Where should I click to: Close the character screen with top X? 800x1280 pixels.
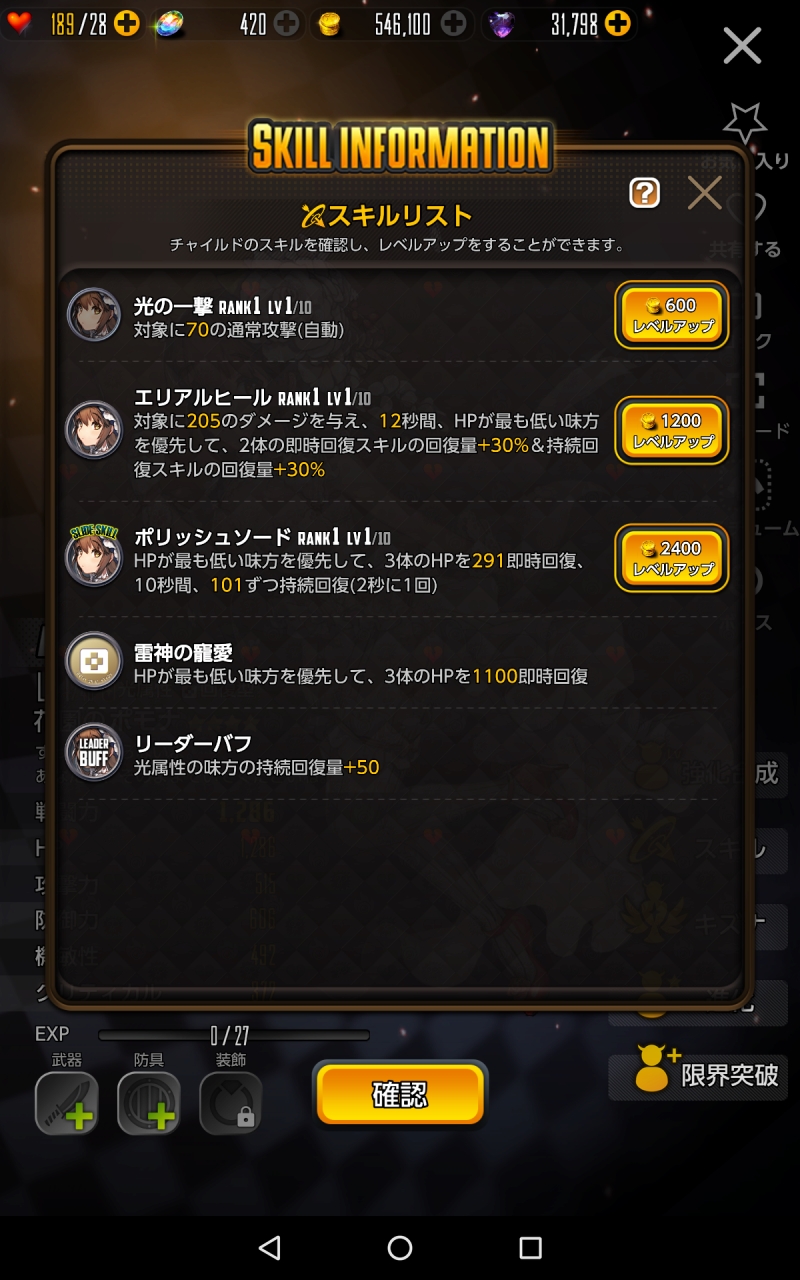coord(742,46)
